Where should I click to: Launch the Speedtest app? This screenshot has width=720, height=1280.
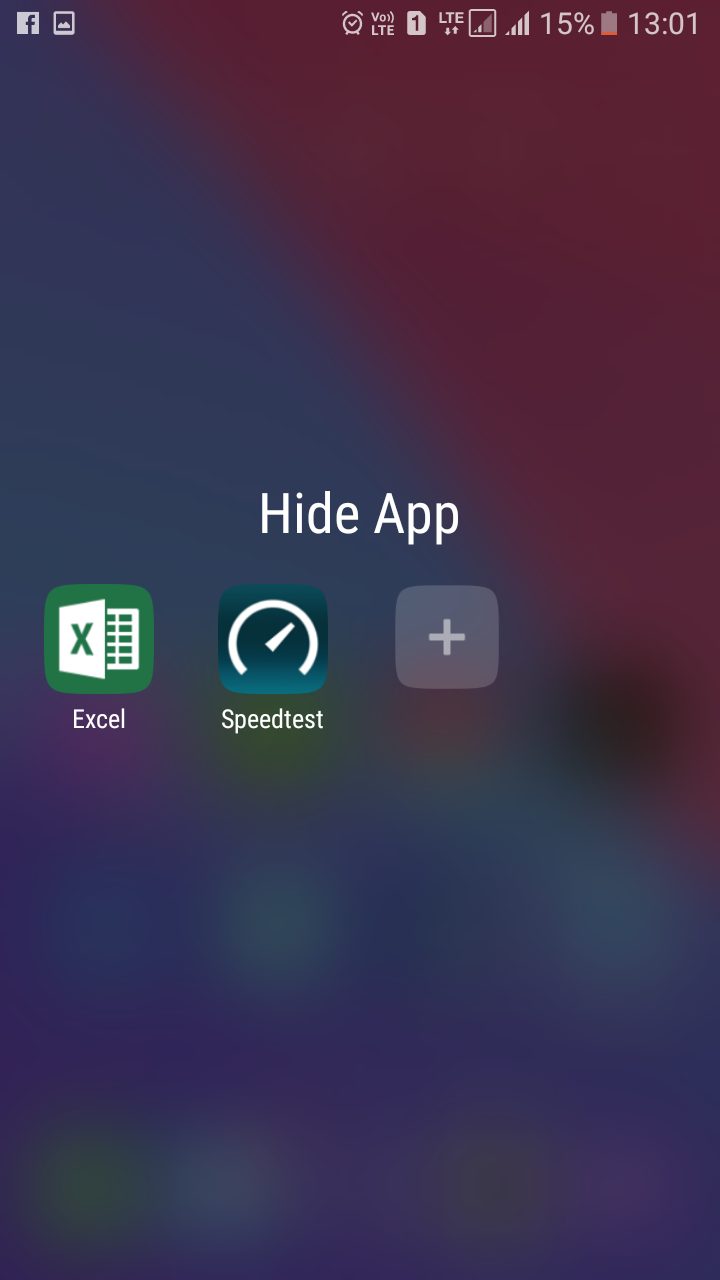click(x=273, y=639)
